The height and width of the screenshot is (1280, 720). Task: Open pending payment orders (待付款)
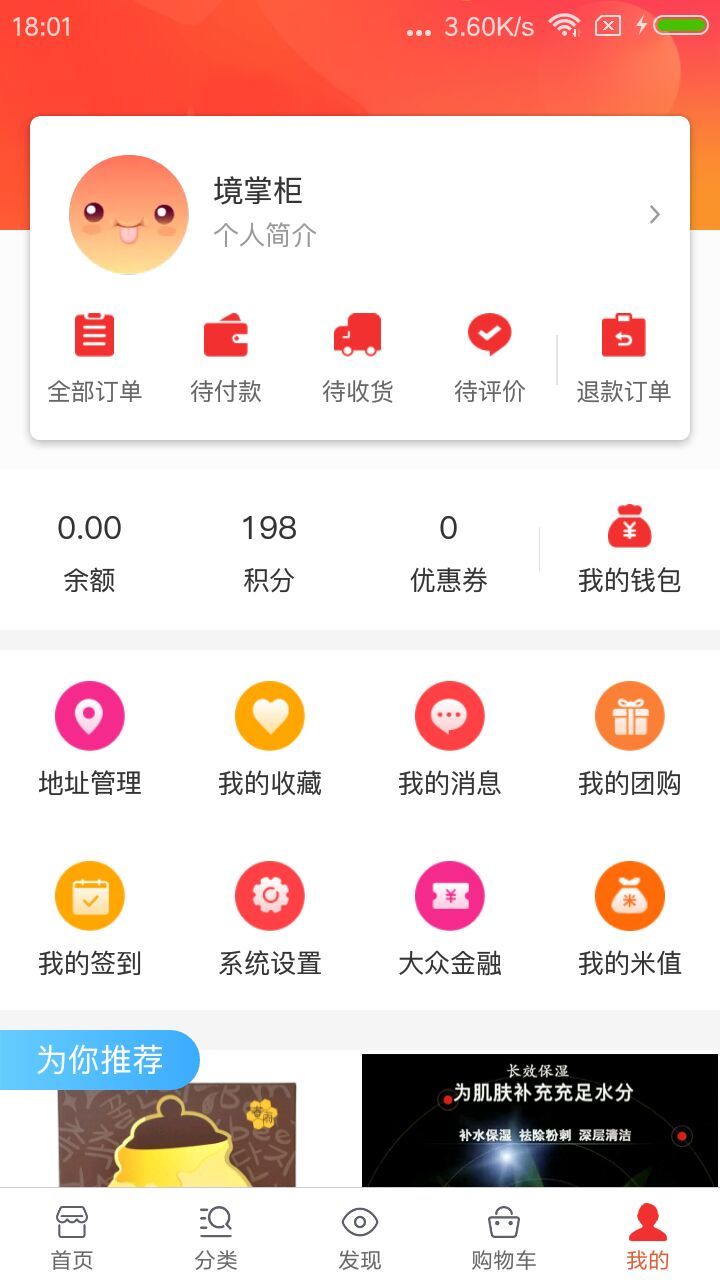[226, 357]
